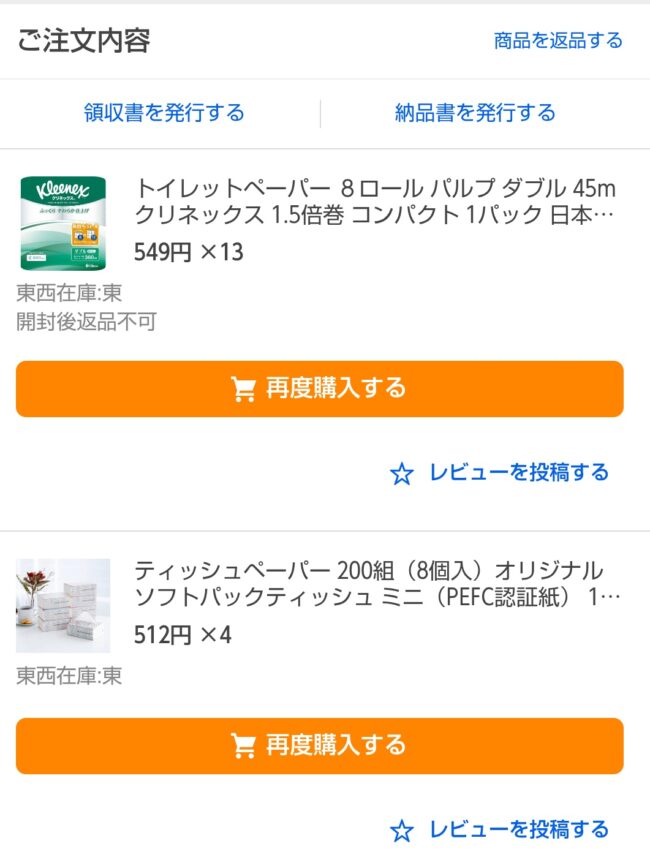Issue a receipt via 領収書を発行する

[x=164, y=112]
